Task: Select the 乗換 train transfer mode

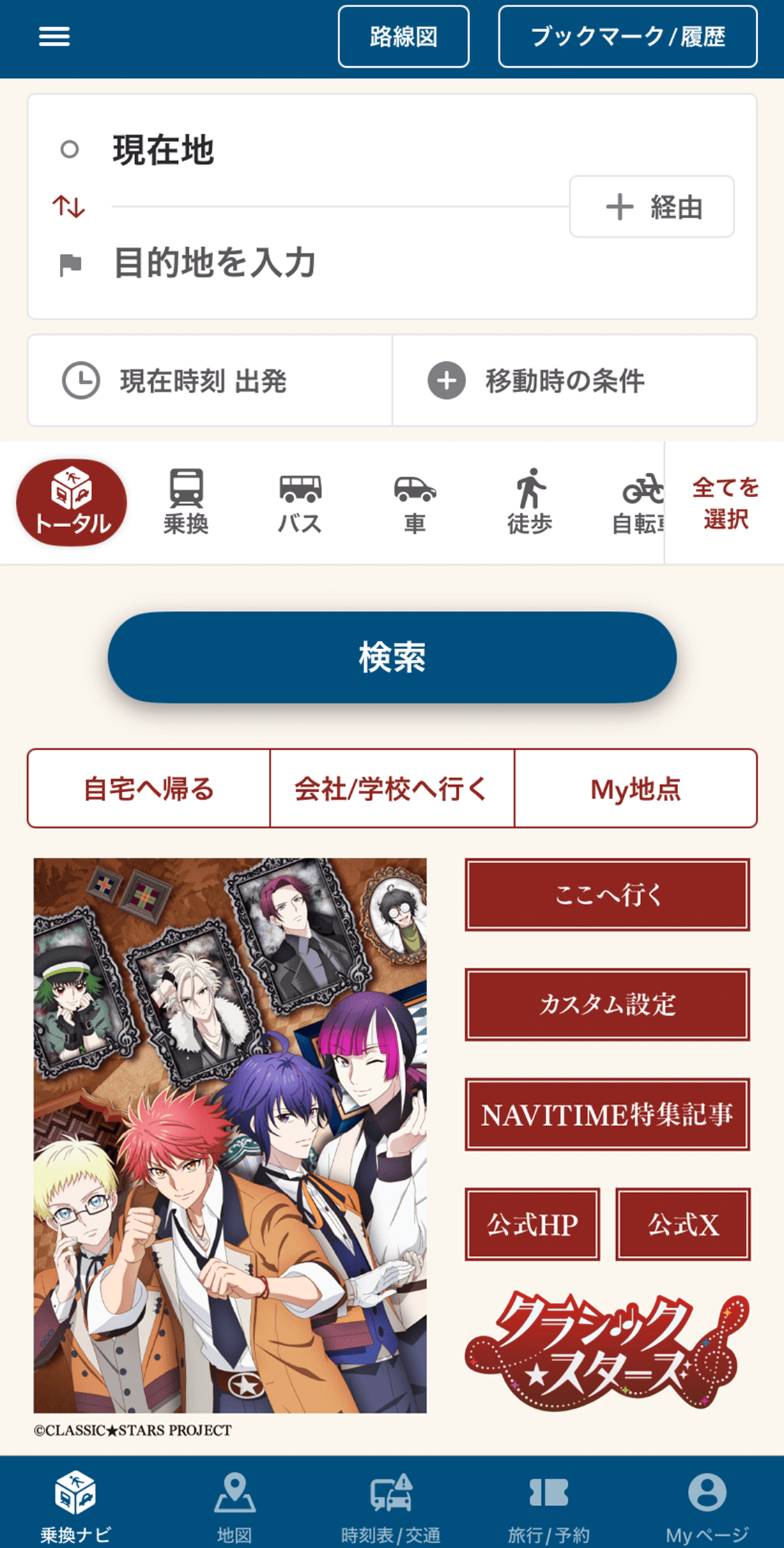Action: click(x=186, y=502)
